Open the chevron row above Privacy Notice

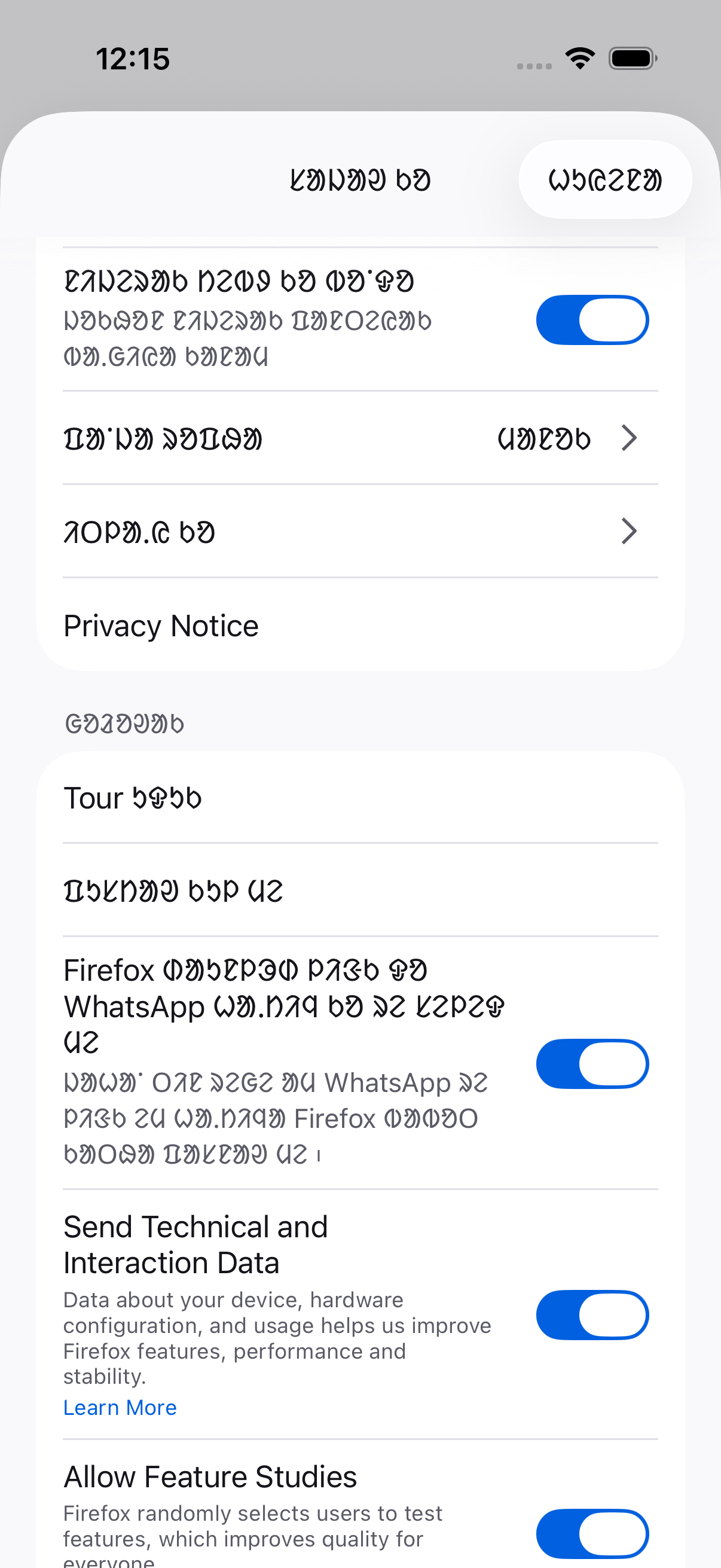[x=360, y=532]
